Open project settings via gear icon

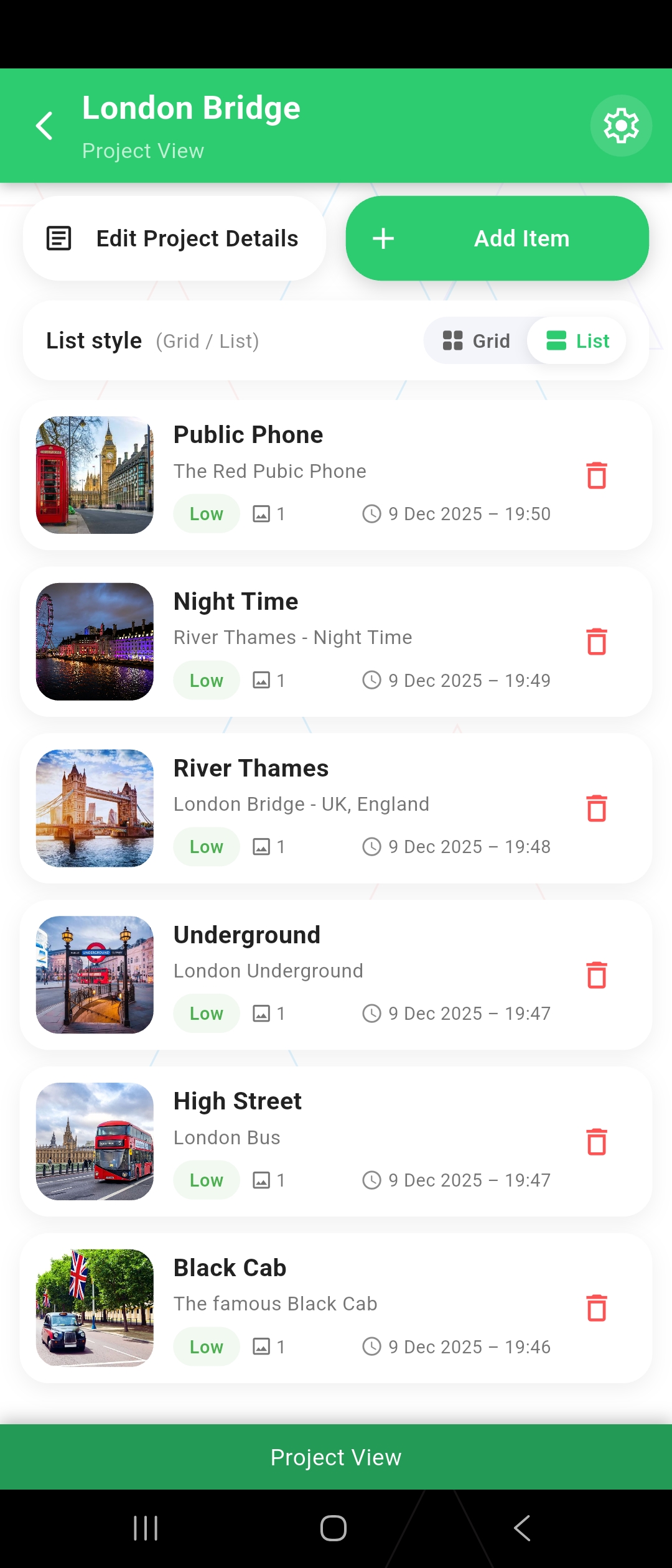click(620, 125)
